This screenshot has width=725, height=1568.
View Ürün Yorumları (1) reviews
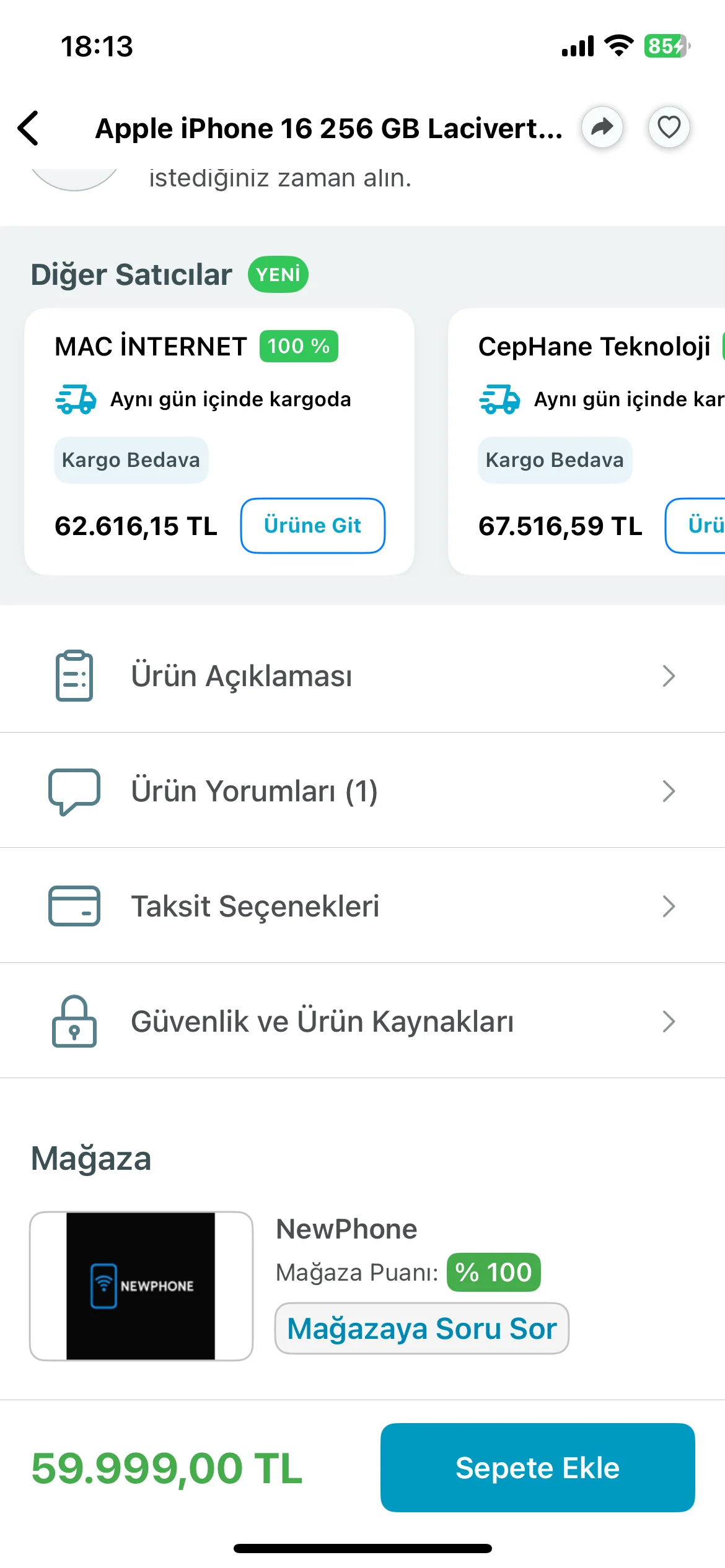coord(362,791)
